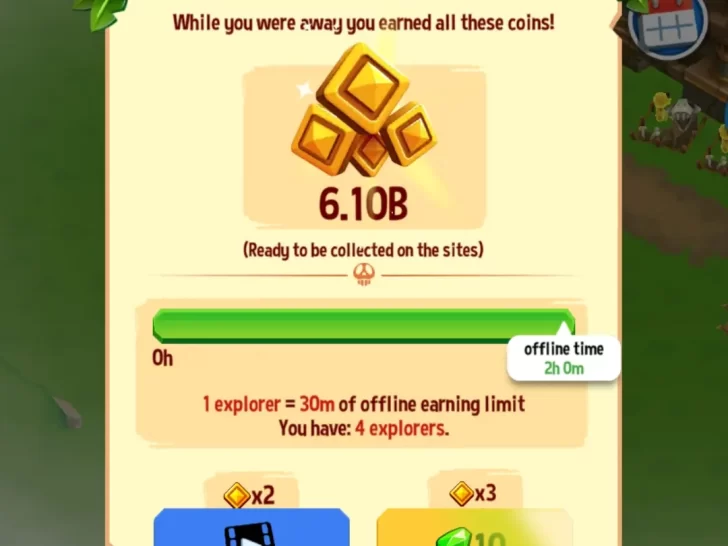Spend 10 gems for triple coins

tap(474, 530)
